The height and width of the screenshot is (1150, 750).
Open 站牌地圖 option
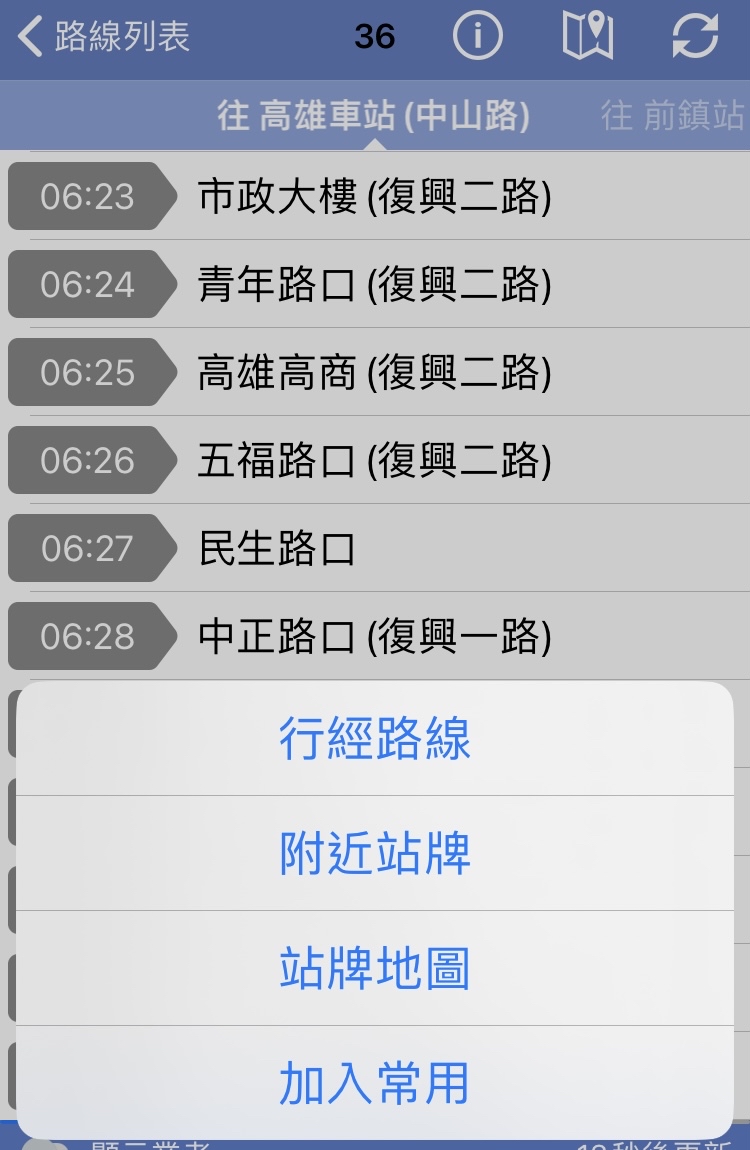click(375, 969)
